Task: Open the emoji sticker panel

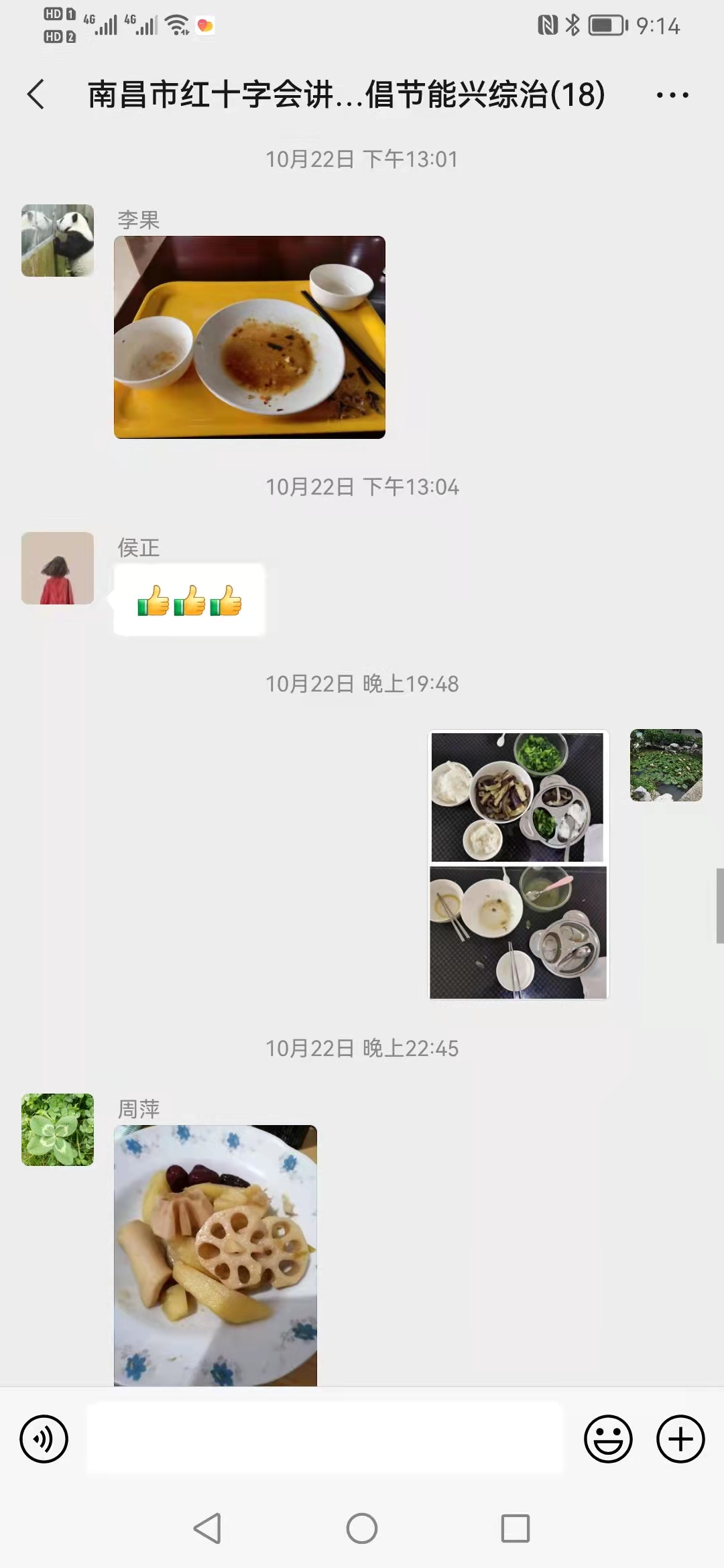Action: pyautogui.click(x=608, y=1439)
